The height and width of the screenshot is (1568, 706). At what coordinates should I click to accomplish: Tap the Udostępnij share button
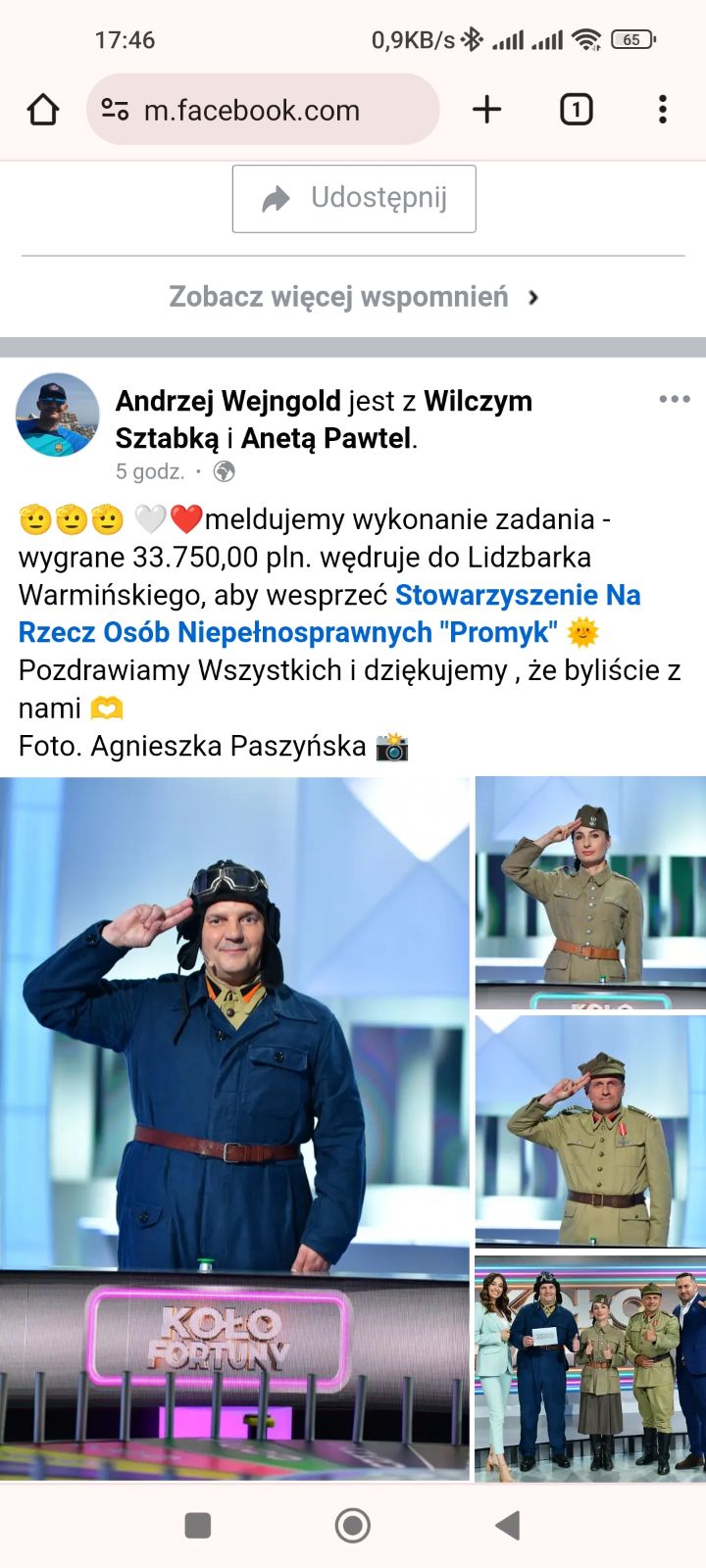coord(354,199)
